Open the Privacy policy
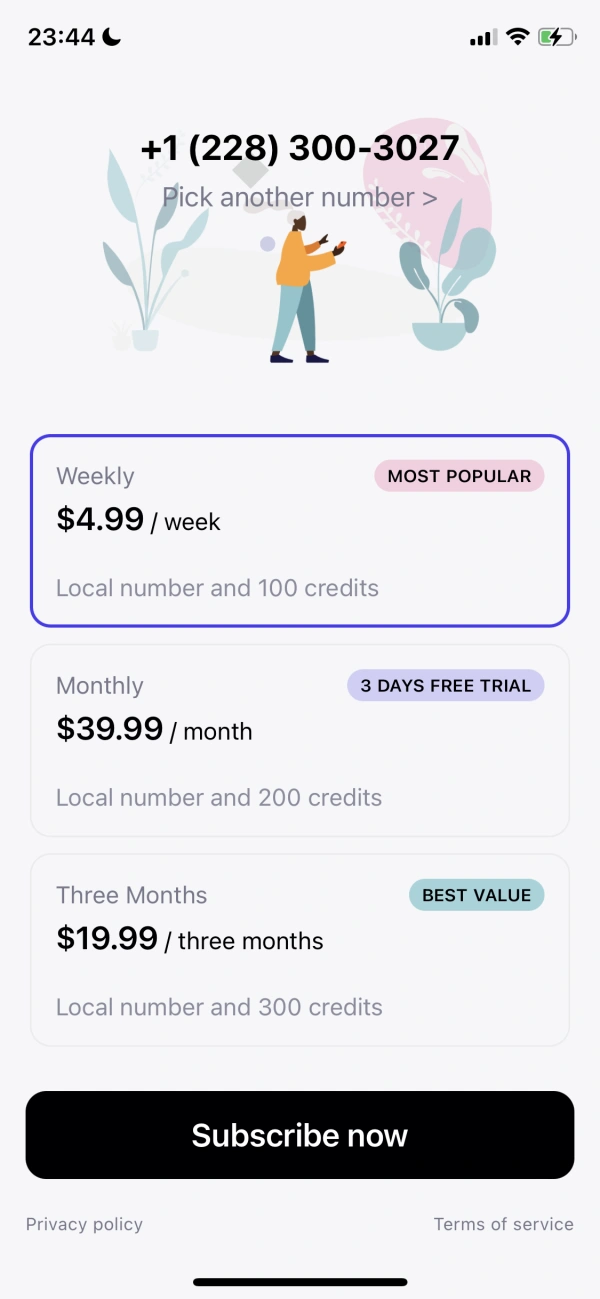This screenshot has width=600, height=1299. pos(84,1224)
